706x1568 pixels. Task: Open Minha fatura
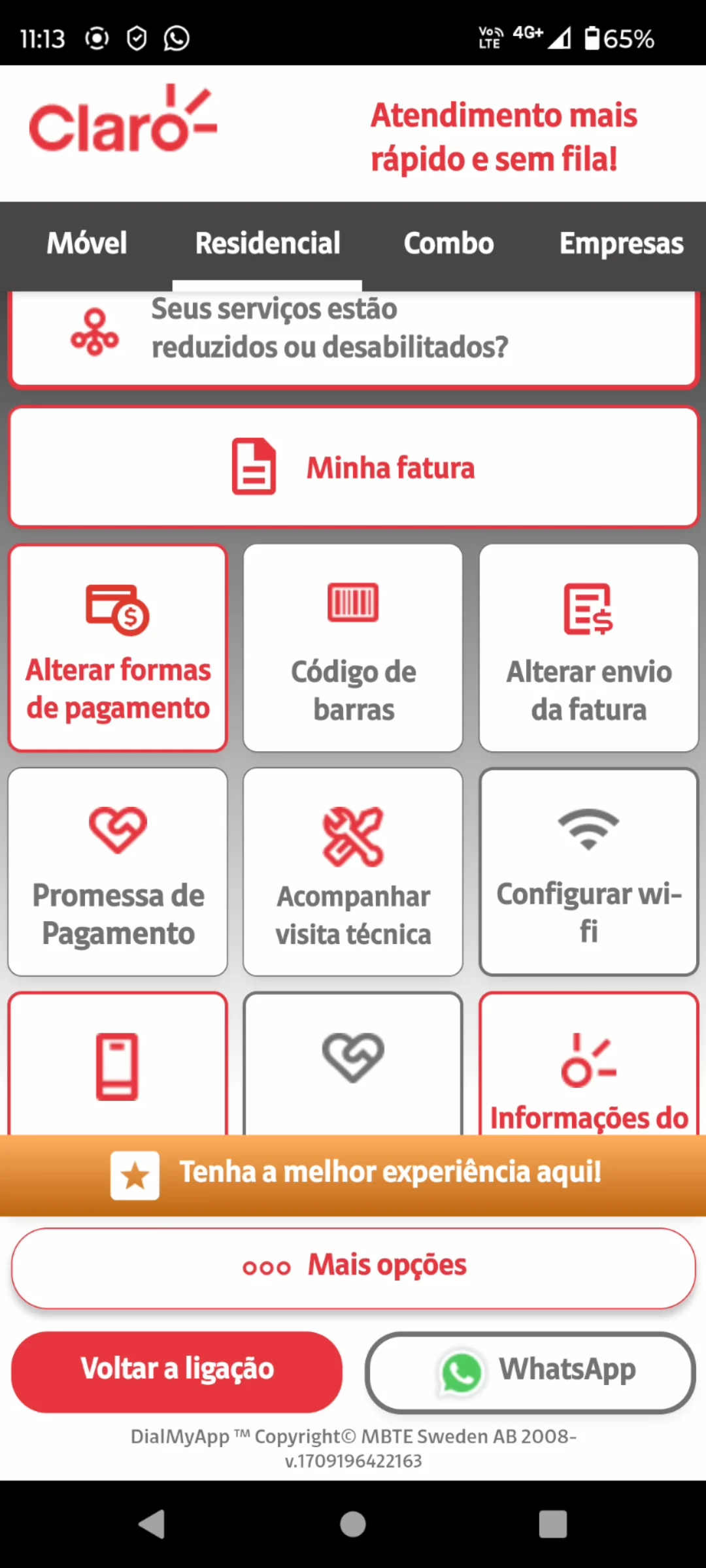tap(353, 467)
